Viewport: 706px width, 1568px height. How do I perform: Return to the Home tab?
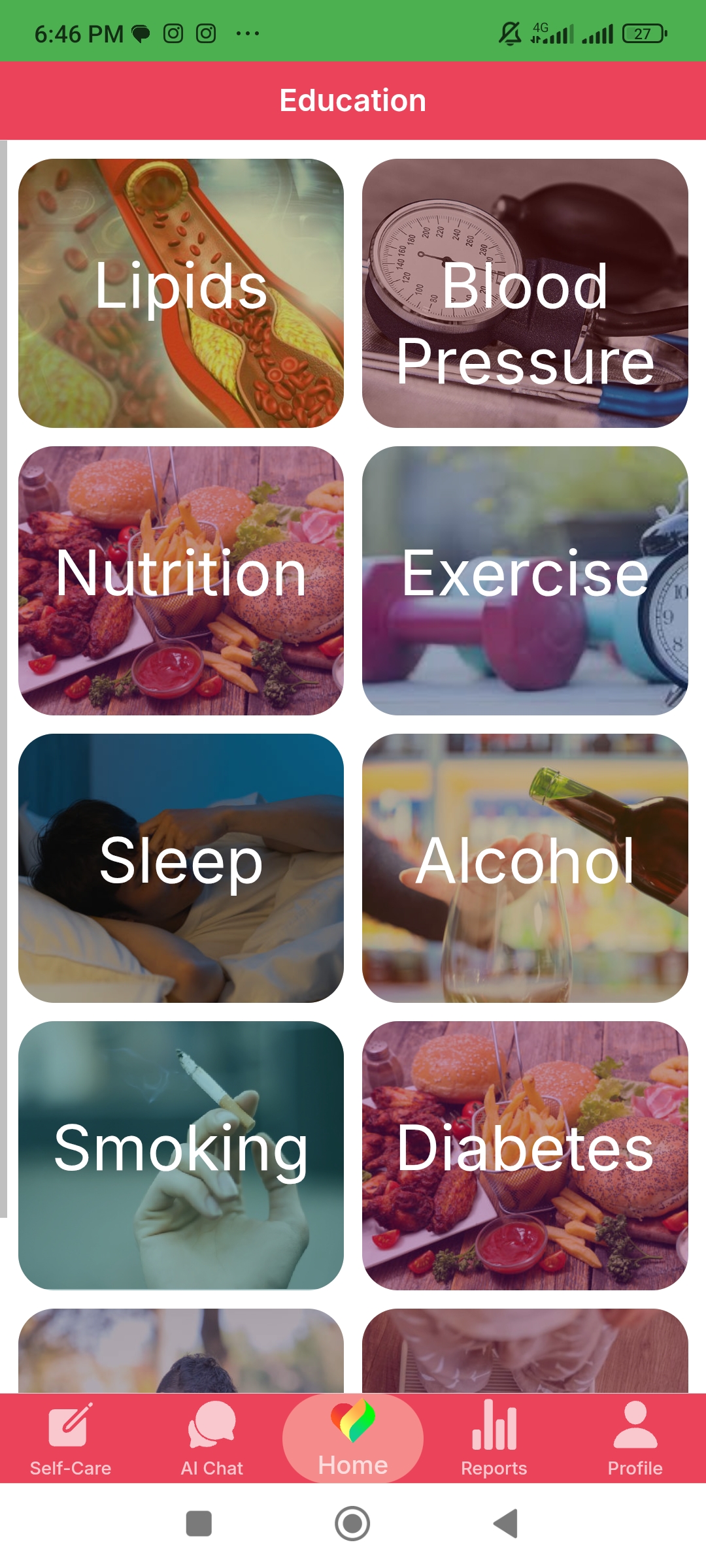coord(353,1439)
